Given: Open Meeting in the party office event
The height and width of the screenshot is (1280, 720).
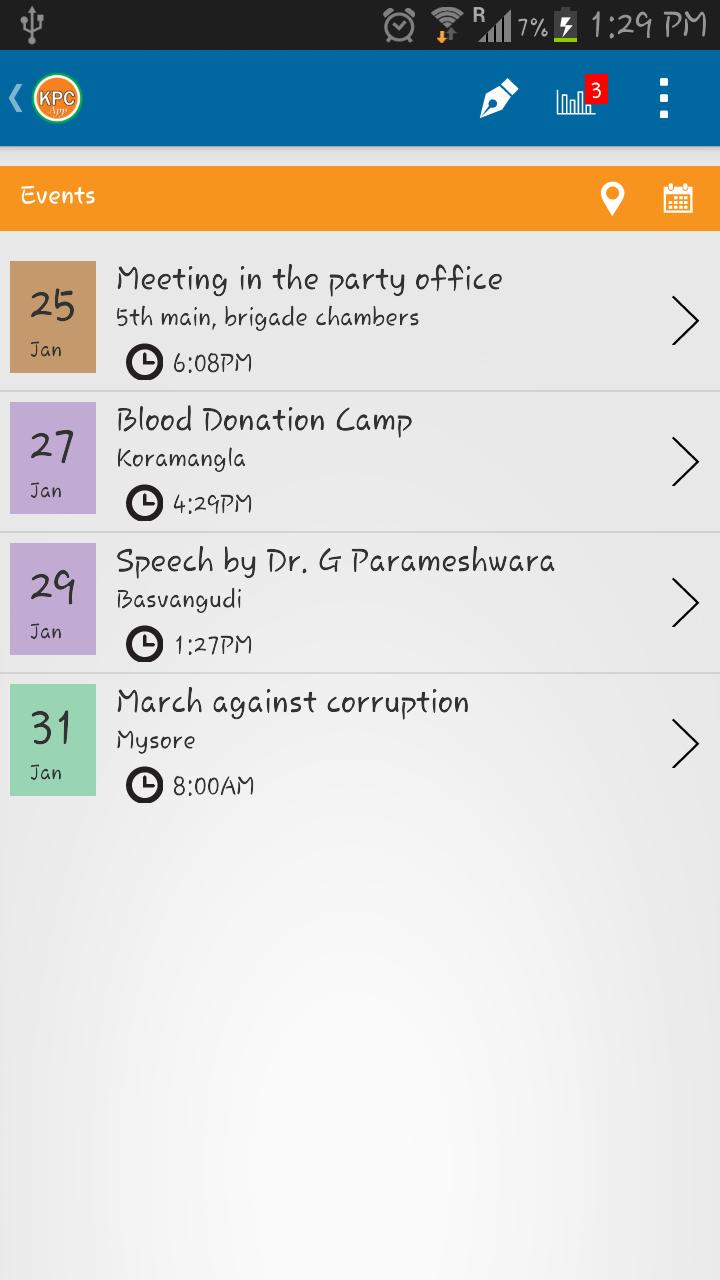Looking at the screenshot, I should (360, 320).
